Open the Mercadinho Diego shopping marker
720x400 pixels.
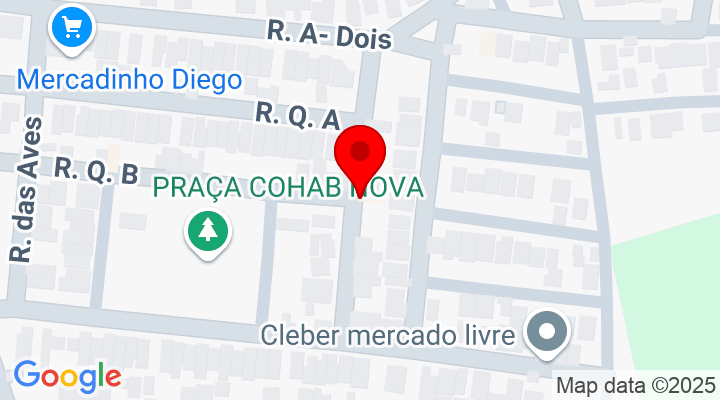[x=73, y=25]
